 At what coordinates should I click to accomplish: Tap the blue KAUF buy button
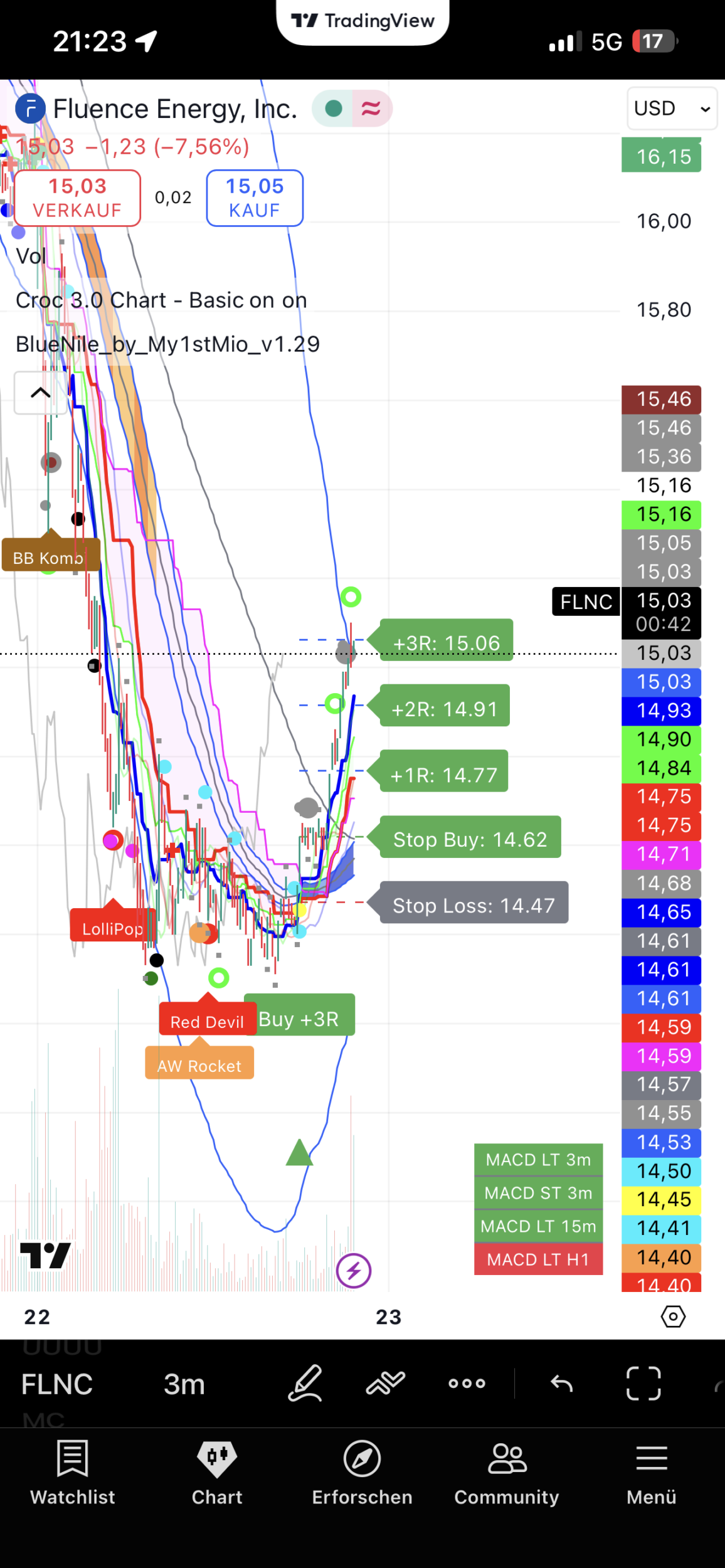(x=255, y=198)
